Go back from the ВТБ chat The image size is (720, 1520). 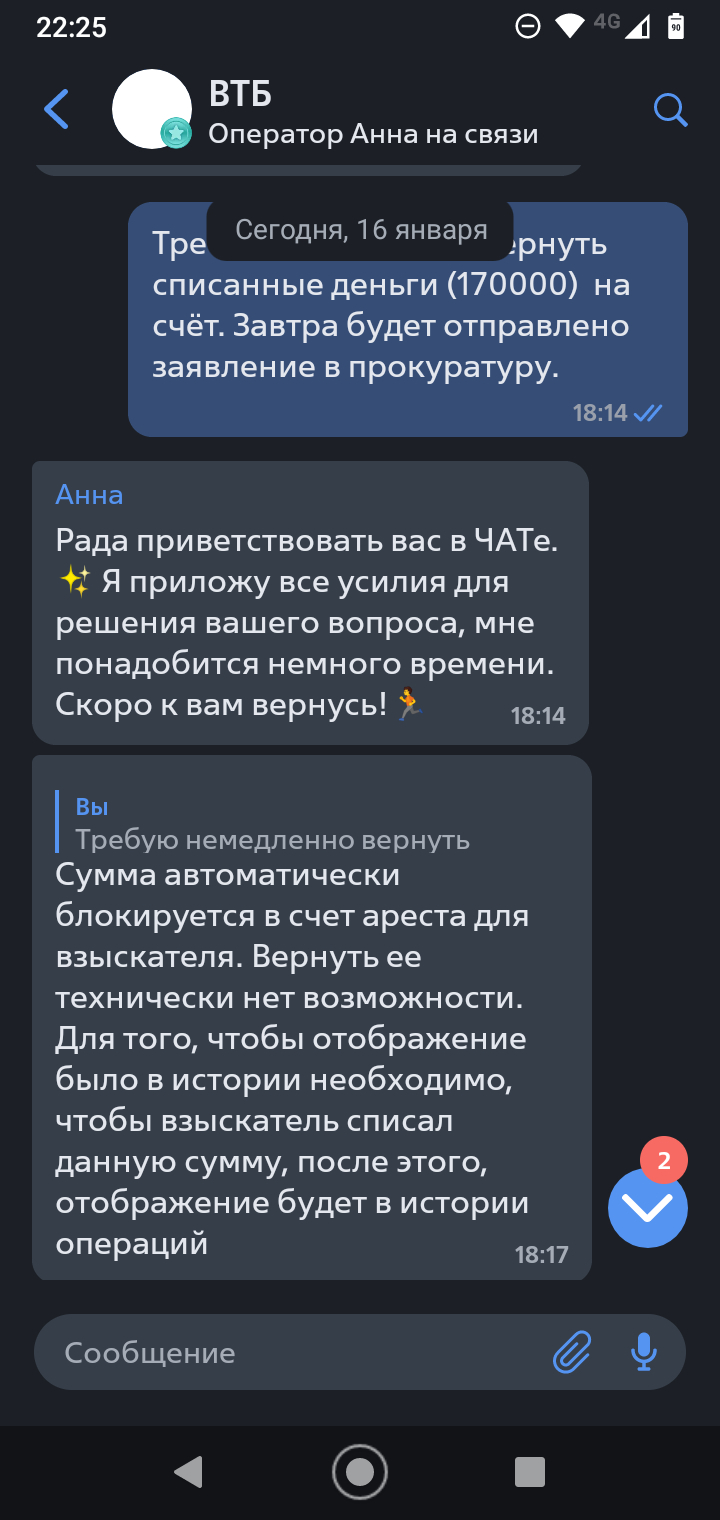click(57, 109)
